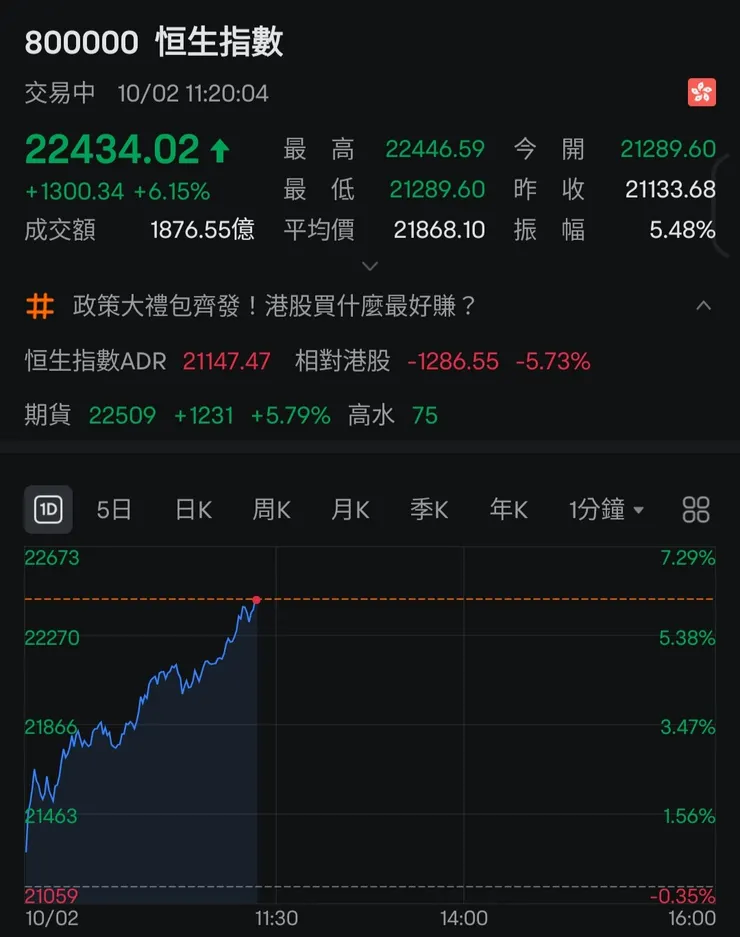This screenshot has width=740, height=937.
Task: Select the 年K yearly chart tab
Action: (x=508, y=509)
